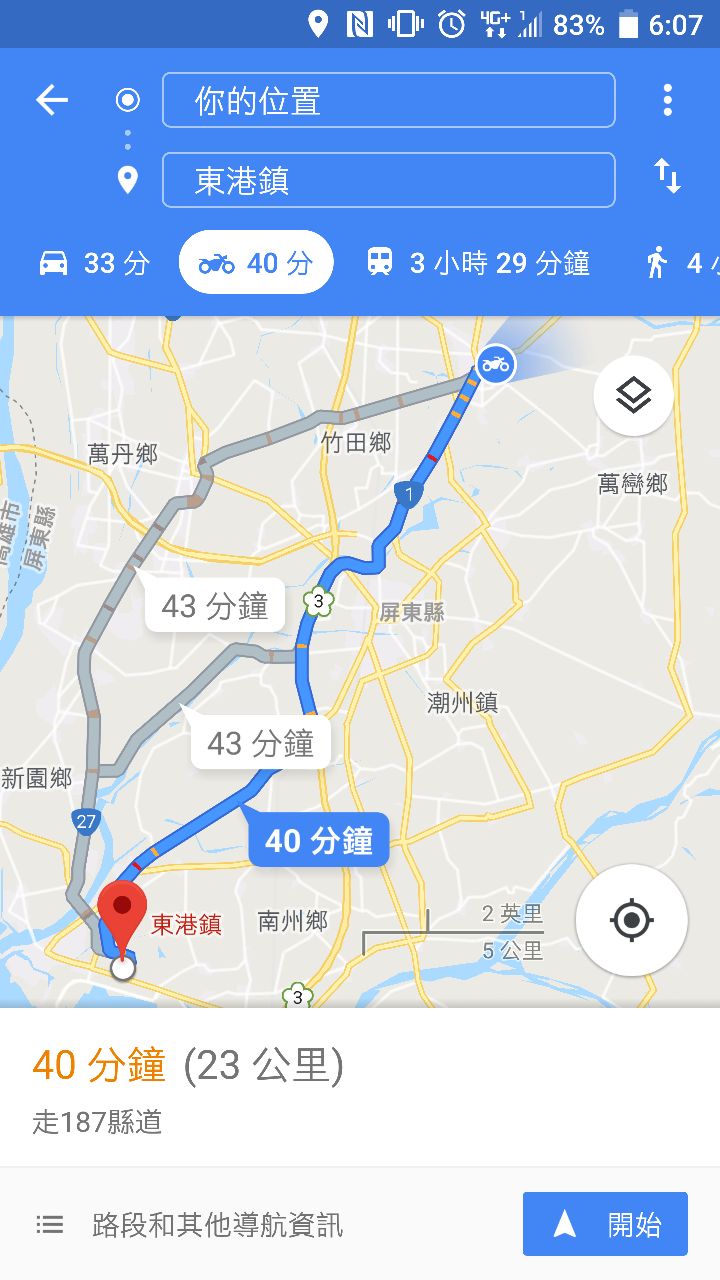This screenshot has width=720, height=1280.
Task: Edit the starting point 你的位置 field
Action: [x=388, y=100]
